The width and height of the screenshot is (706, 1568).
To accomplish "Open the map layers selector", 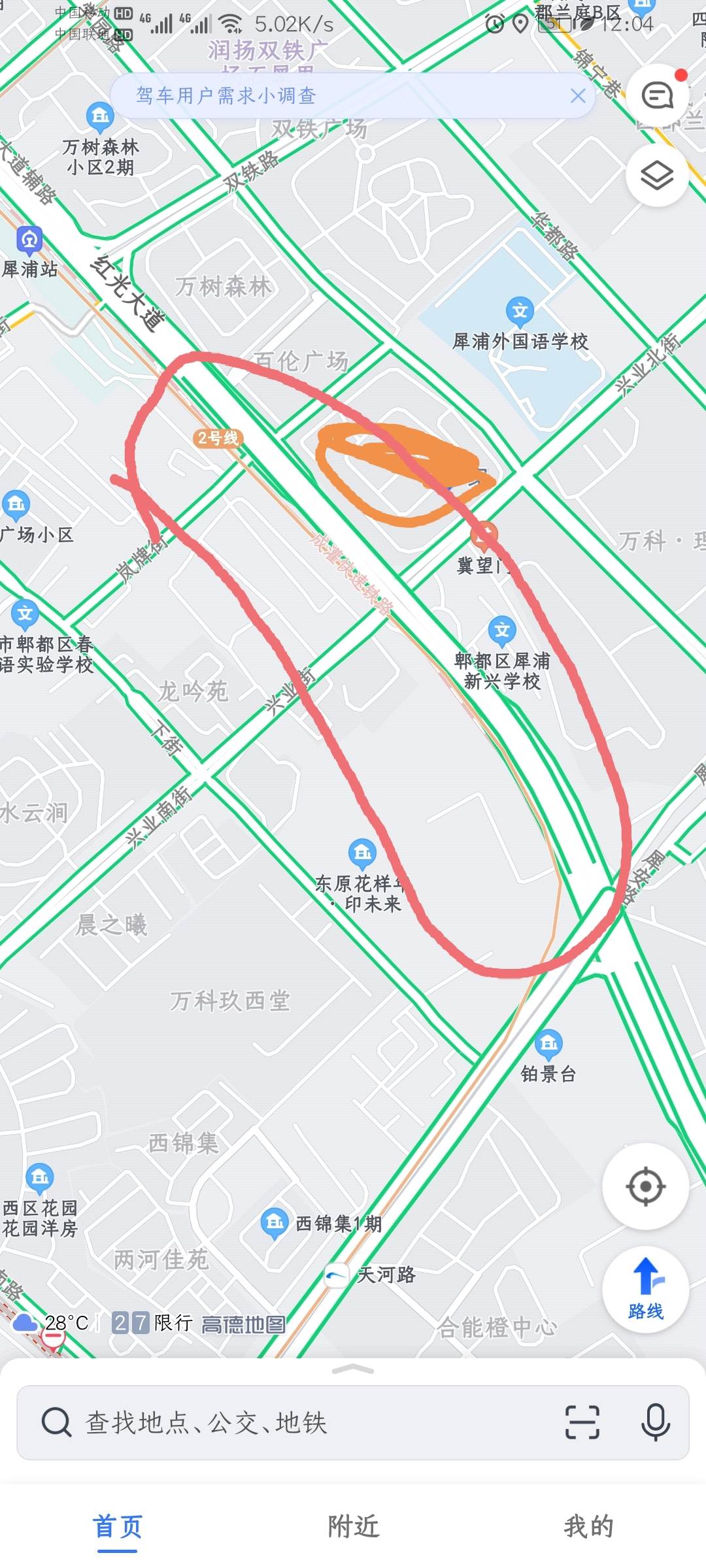I will 657,175.
